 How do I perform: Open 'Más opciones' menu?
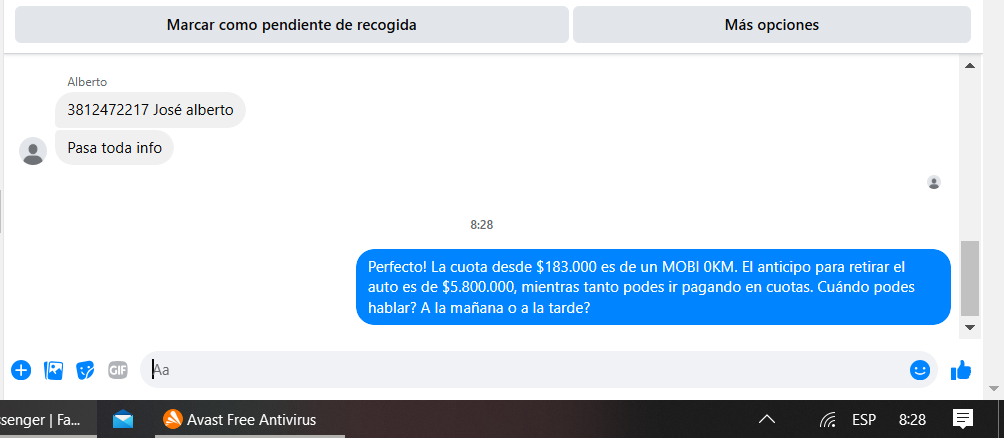point(771,24)
